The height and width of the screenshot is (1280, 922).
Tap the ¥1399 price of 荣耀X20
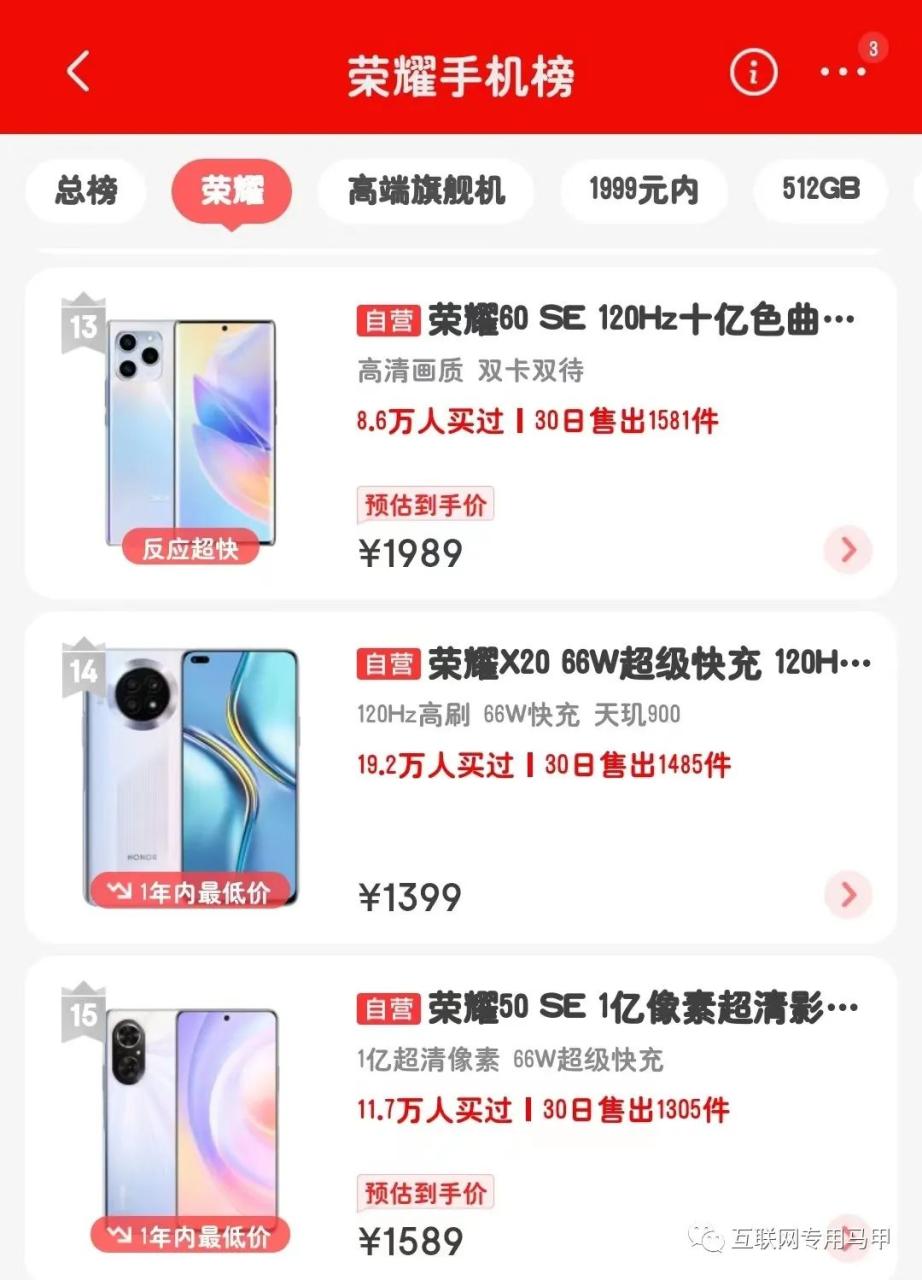[411, 895]
